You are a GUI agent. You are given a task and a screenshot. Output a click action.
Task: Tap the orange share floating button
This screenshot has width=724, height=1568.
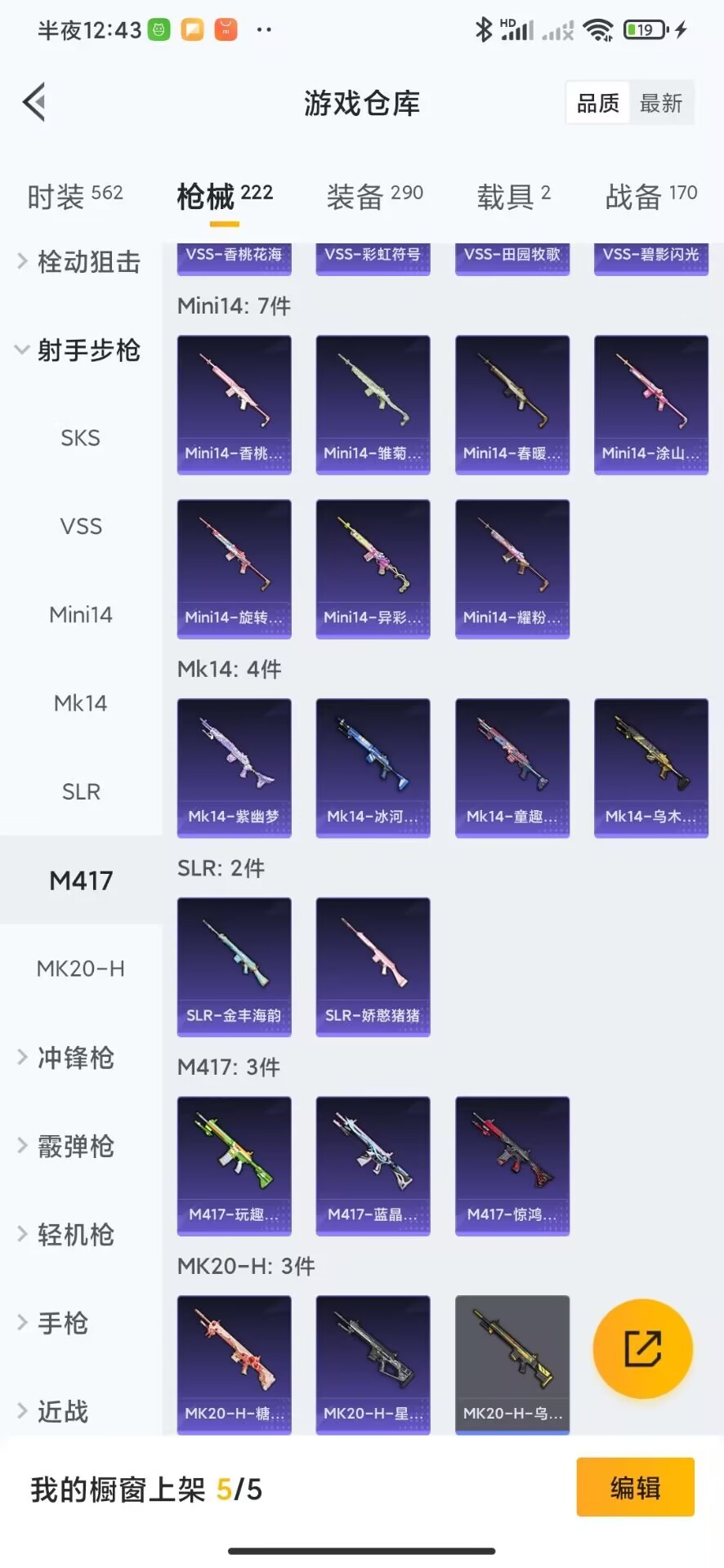[642, 1348]
